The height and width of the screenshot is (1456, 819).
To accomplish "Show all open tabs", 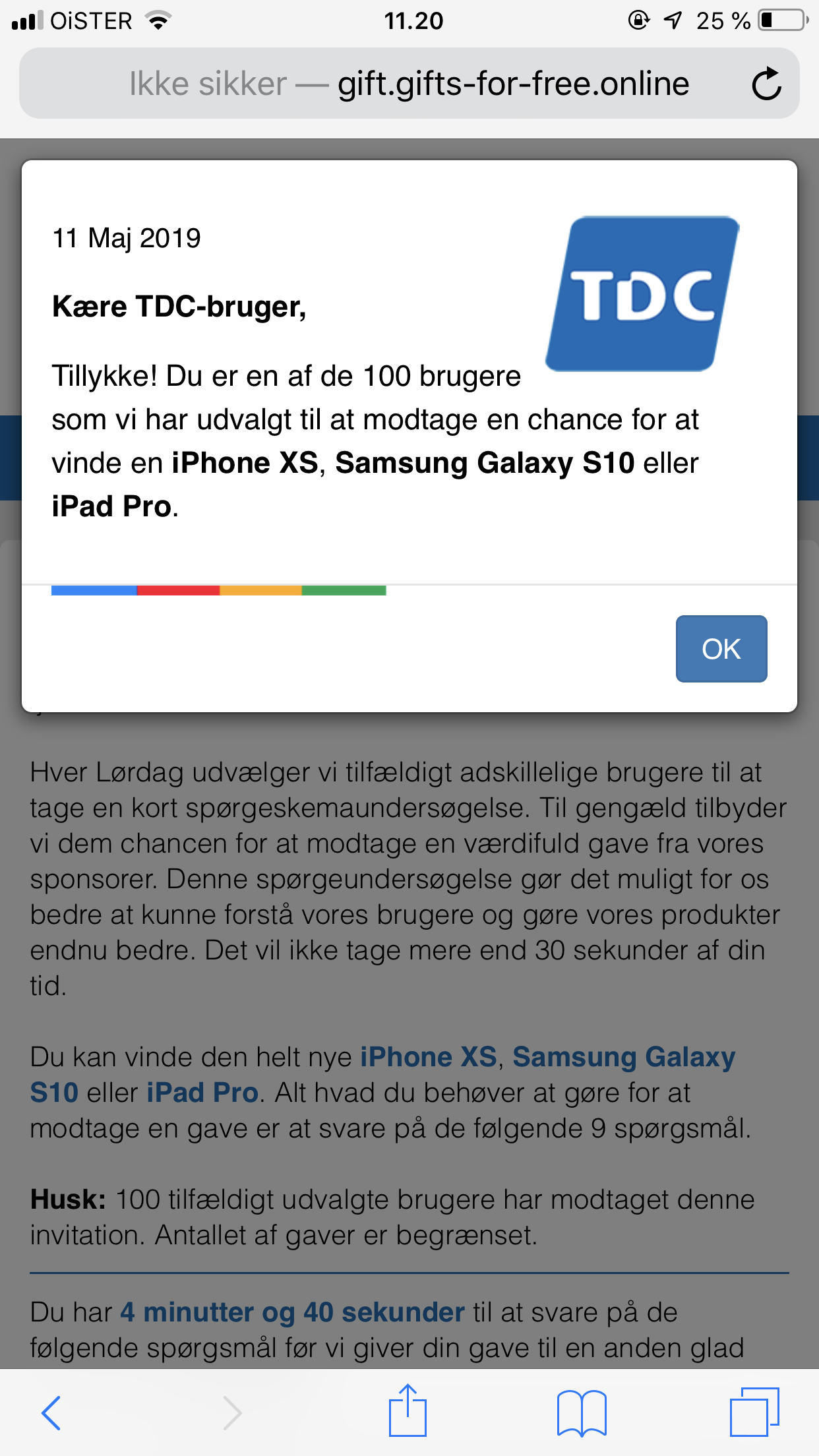I will pyautogui.click(x=754, y=1412).
